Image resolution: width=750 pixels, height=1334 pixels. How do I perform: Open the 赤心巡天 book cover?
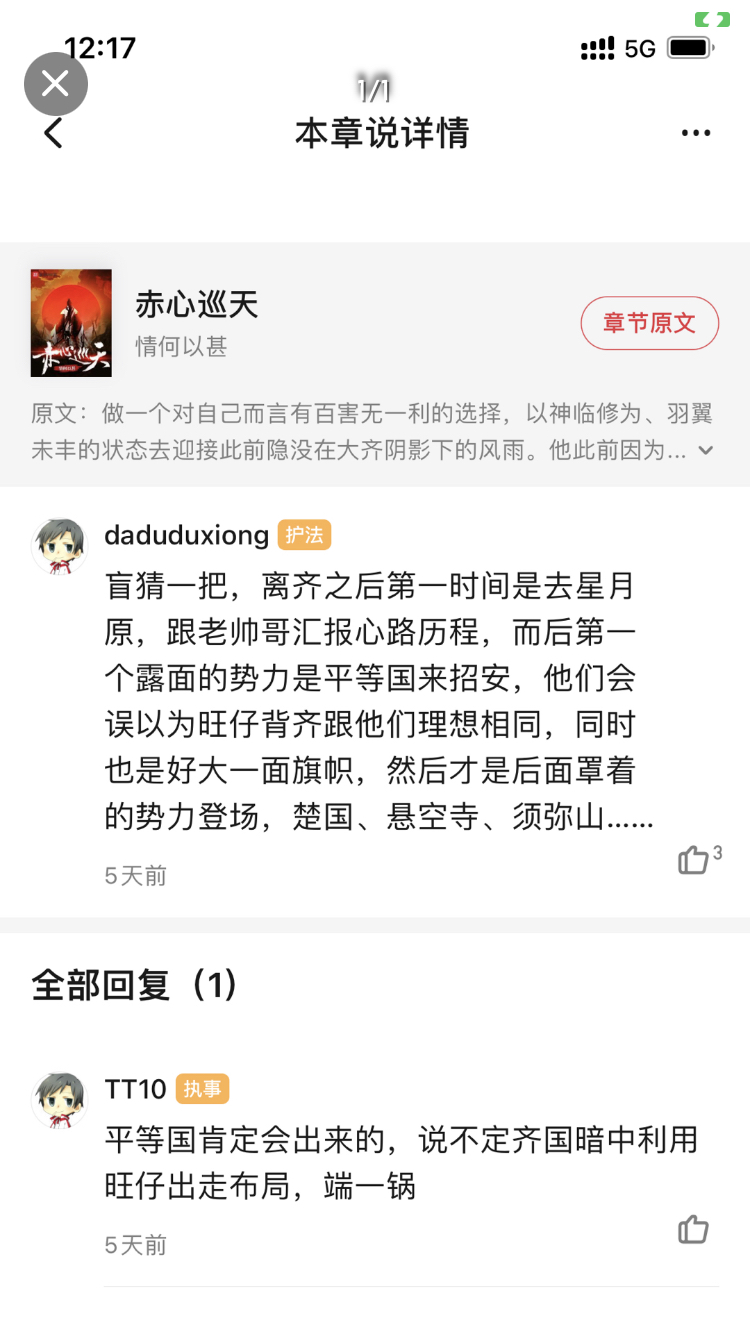71,323
